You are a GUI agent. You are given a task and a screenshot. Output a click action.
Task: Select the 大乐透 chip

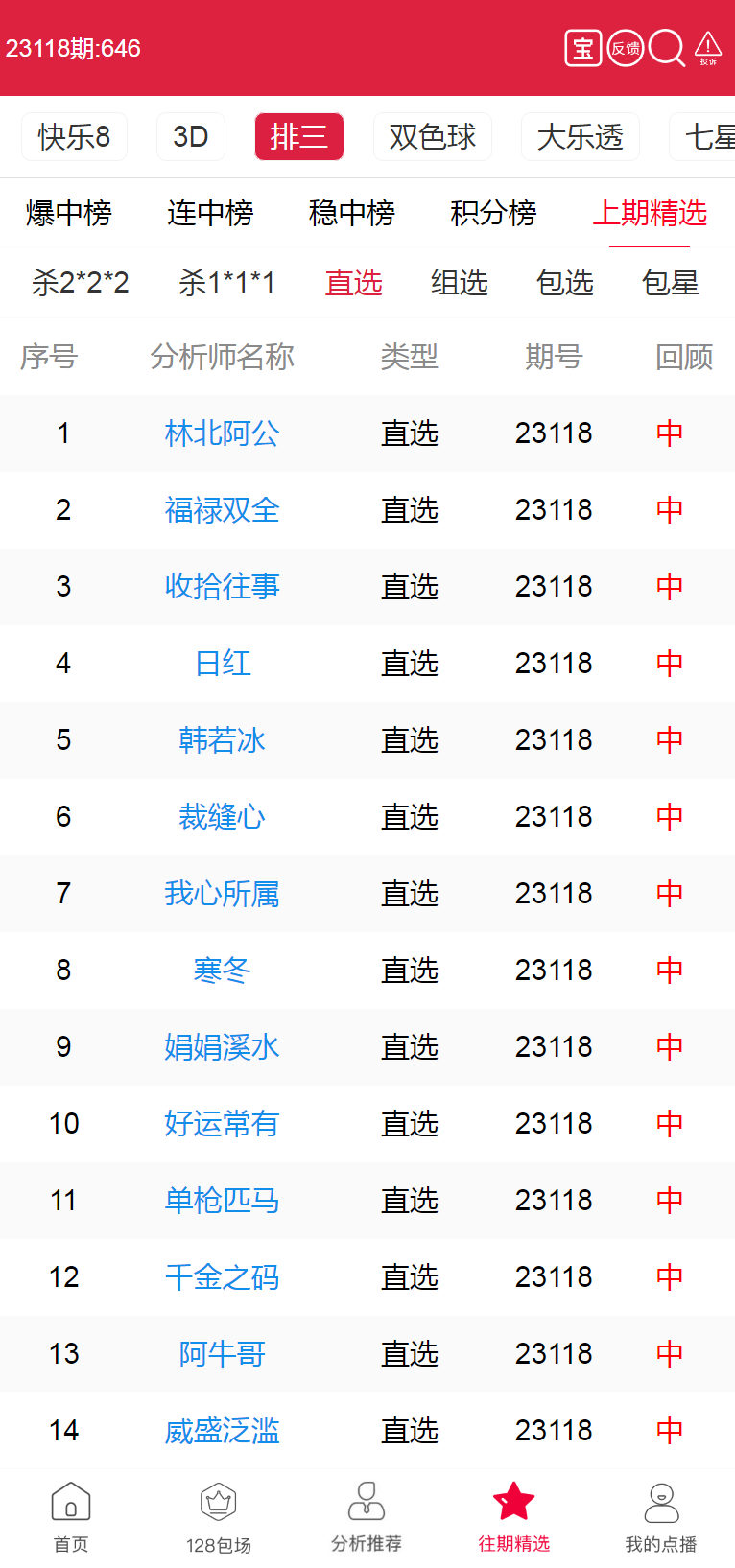pos(580,137)
